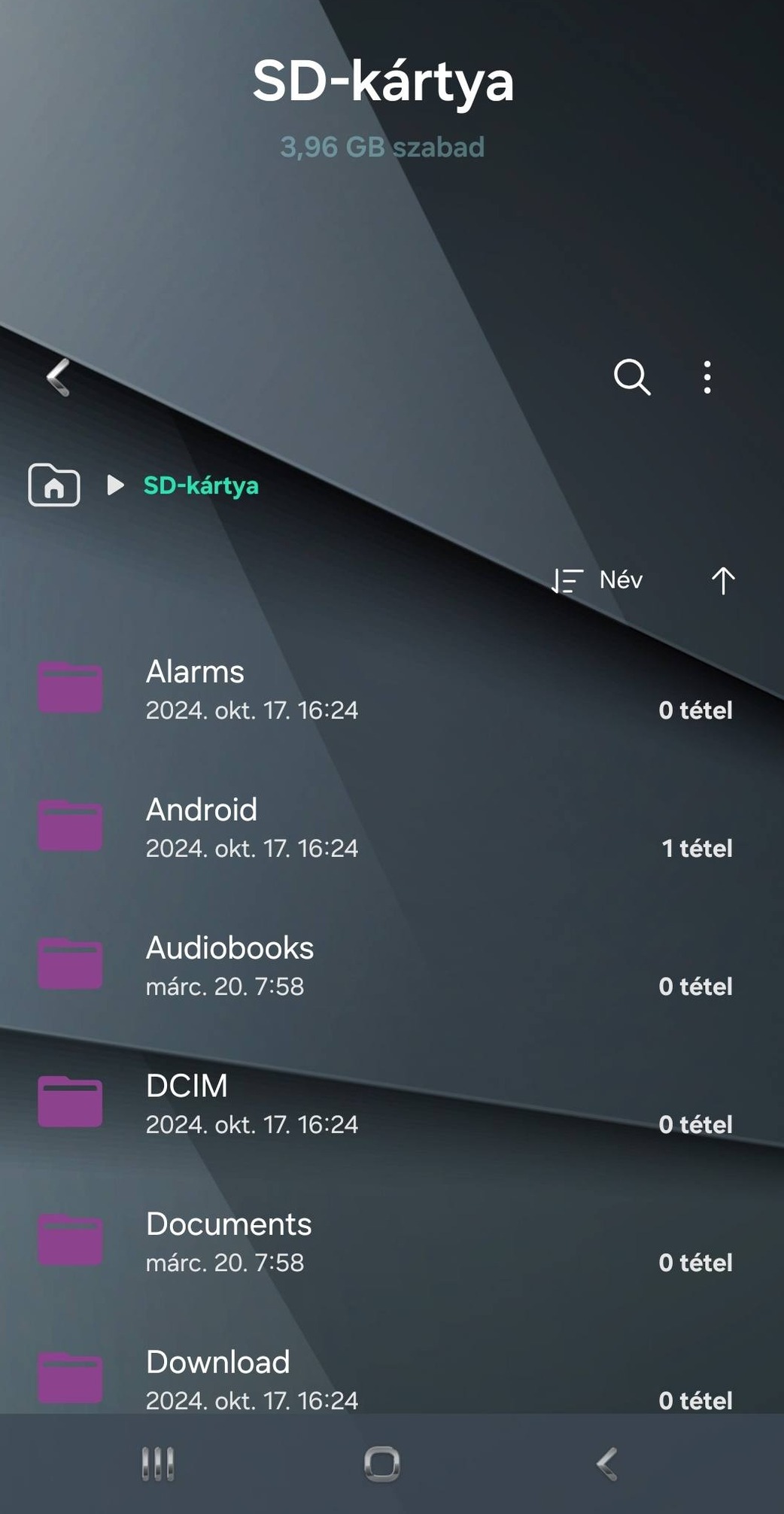
Task: Show recent apps from navigation bar
Action: pos(158,1464)
